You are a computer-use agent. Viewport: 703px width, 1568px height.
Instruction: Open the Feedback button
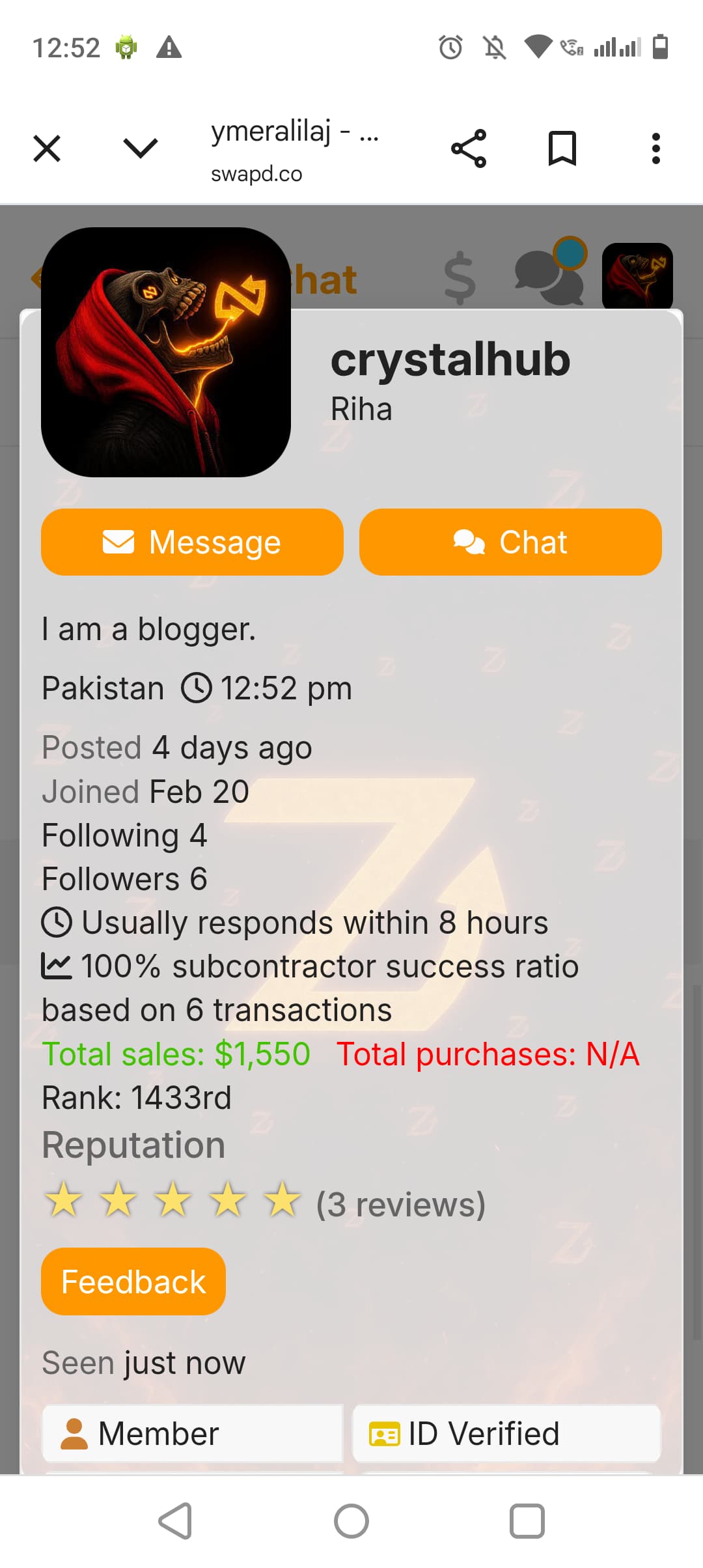133,1281
